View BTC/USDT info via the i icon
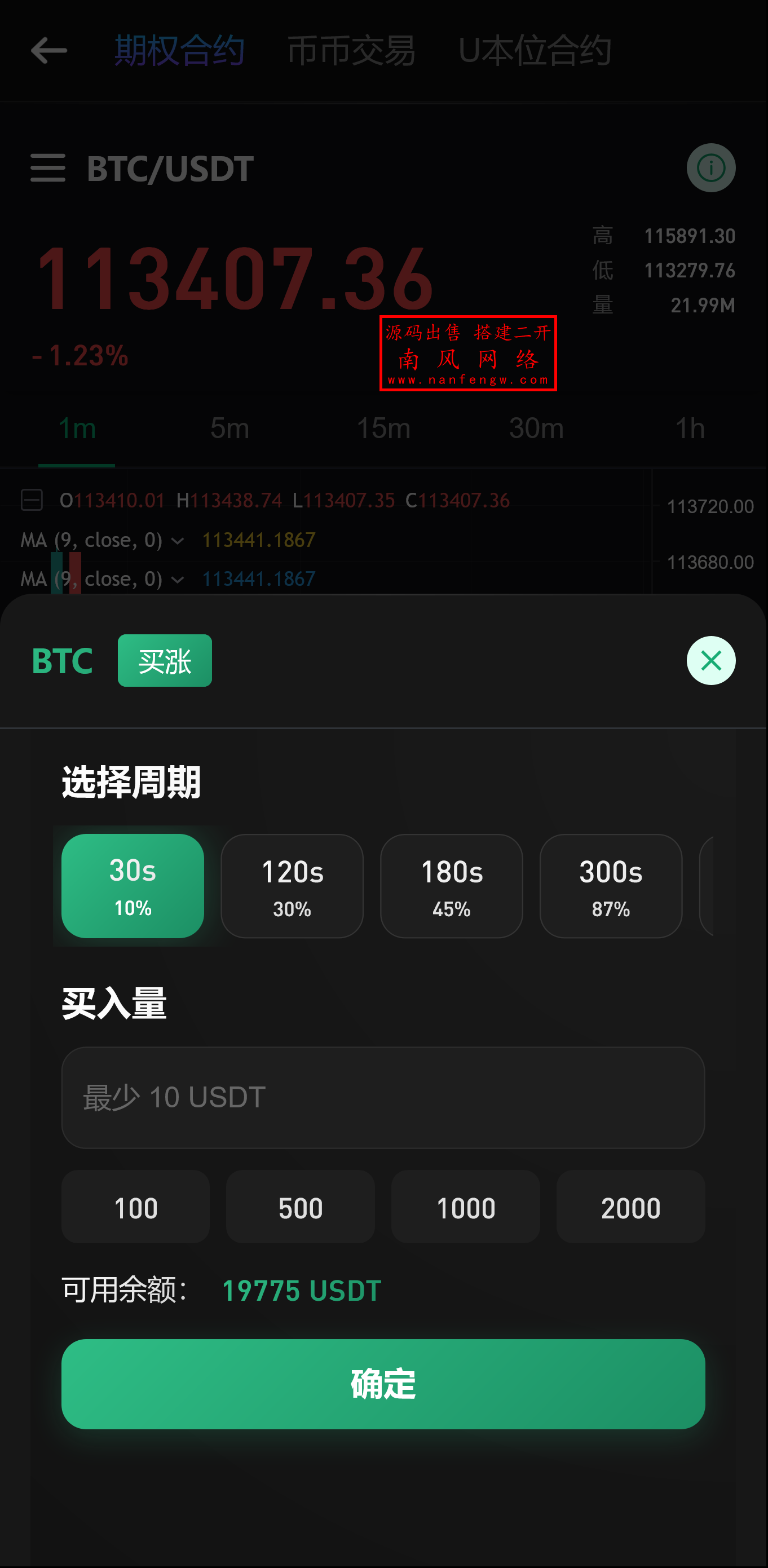 [x=711, y=168]
